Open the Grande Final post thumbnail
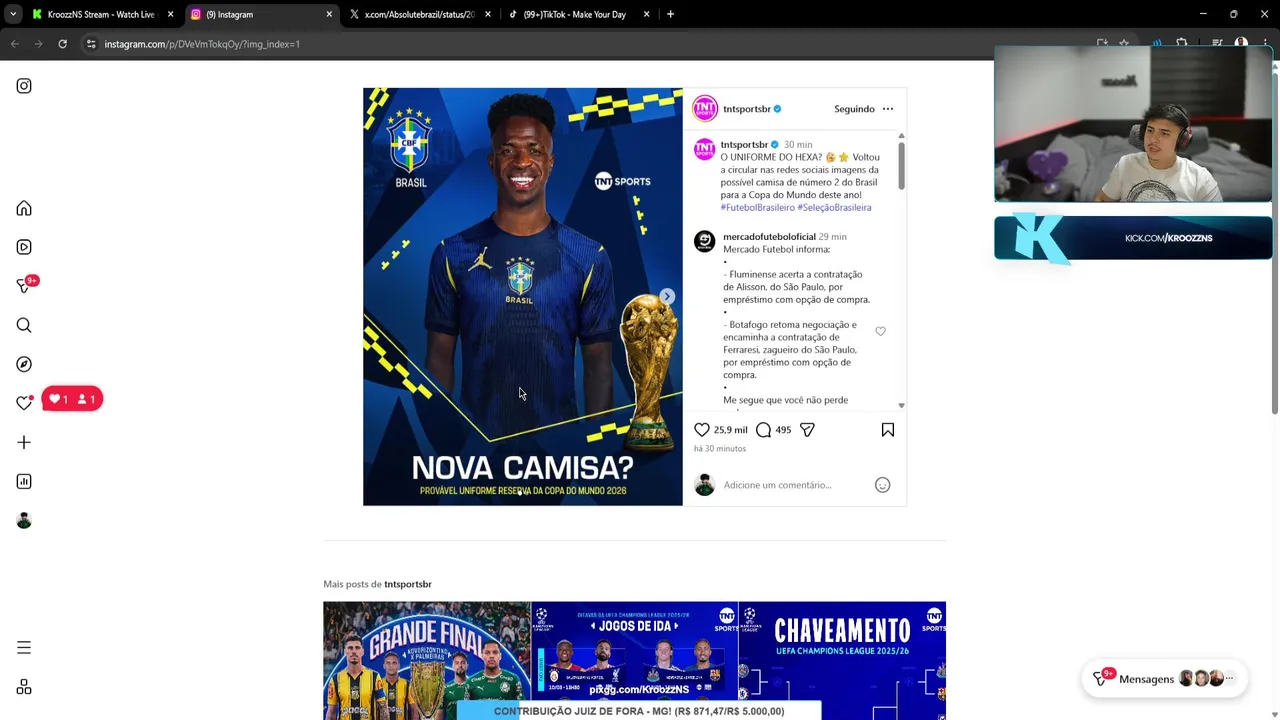The image size is (1280, 720). click(x=427, y=660)
